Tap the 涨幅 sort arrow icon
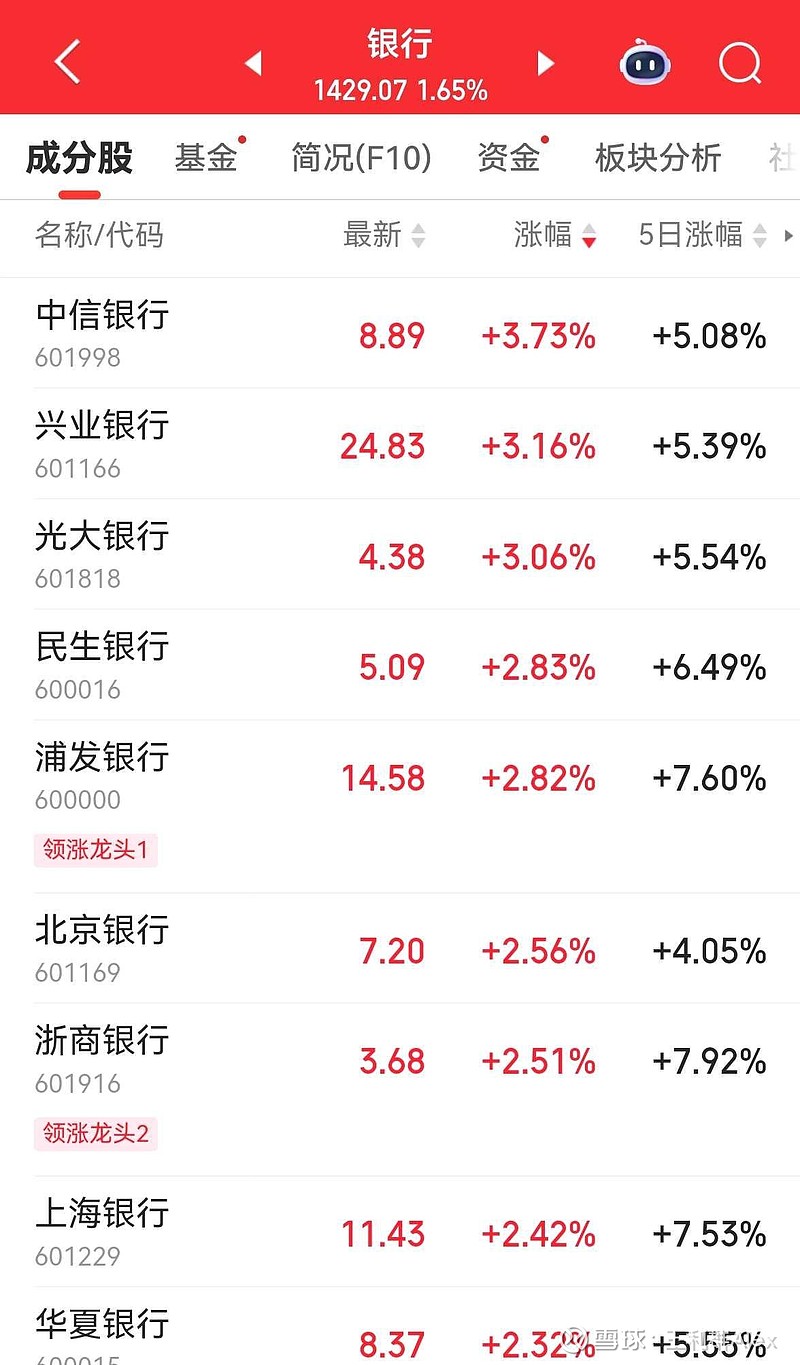The image size is (800, 1365). pos(591,237)
